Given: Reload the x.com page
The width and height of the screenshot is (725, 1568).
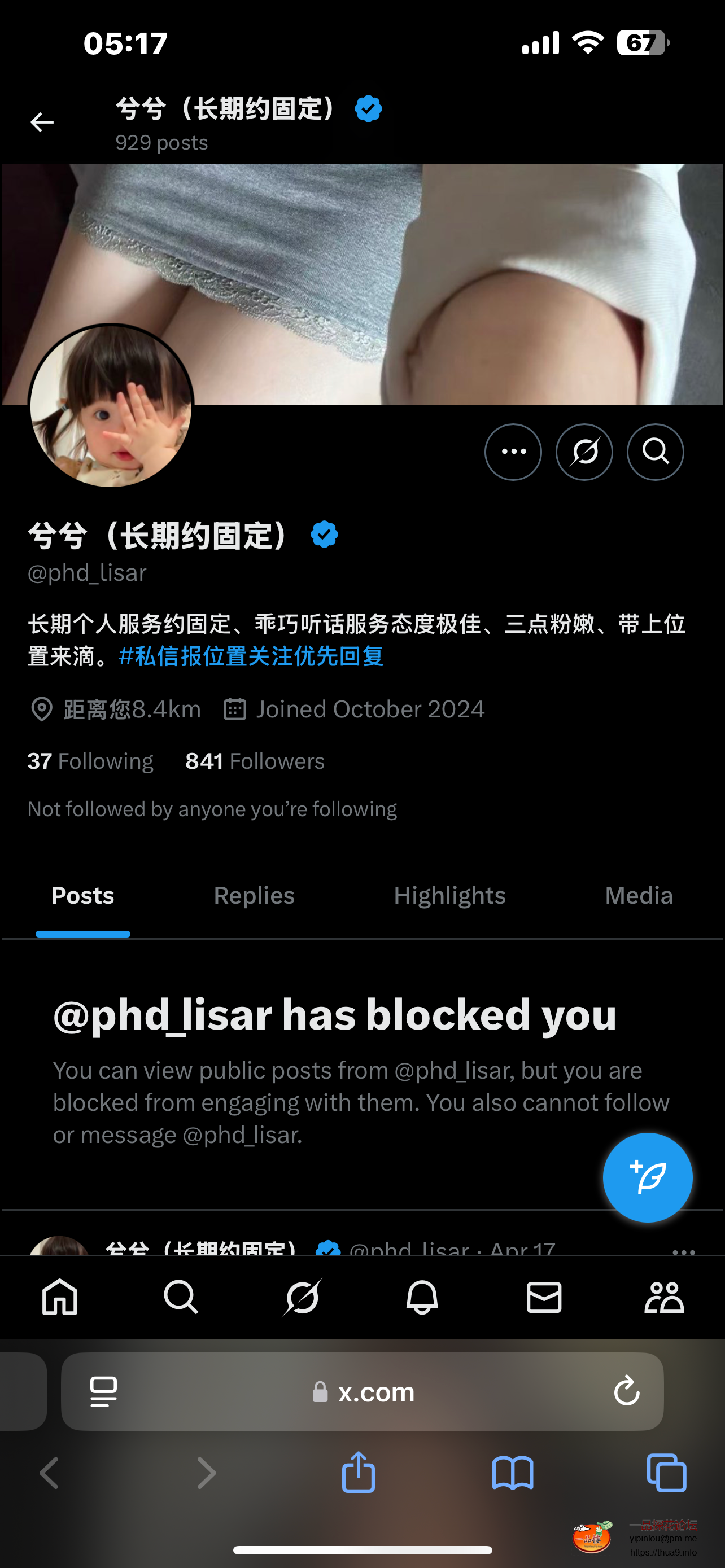Looking at the screenshot, I should coord(626,1391).
